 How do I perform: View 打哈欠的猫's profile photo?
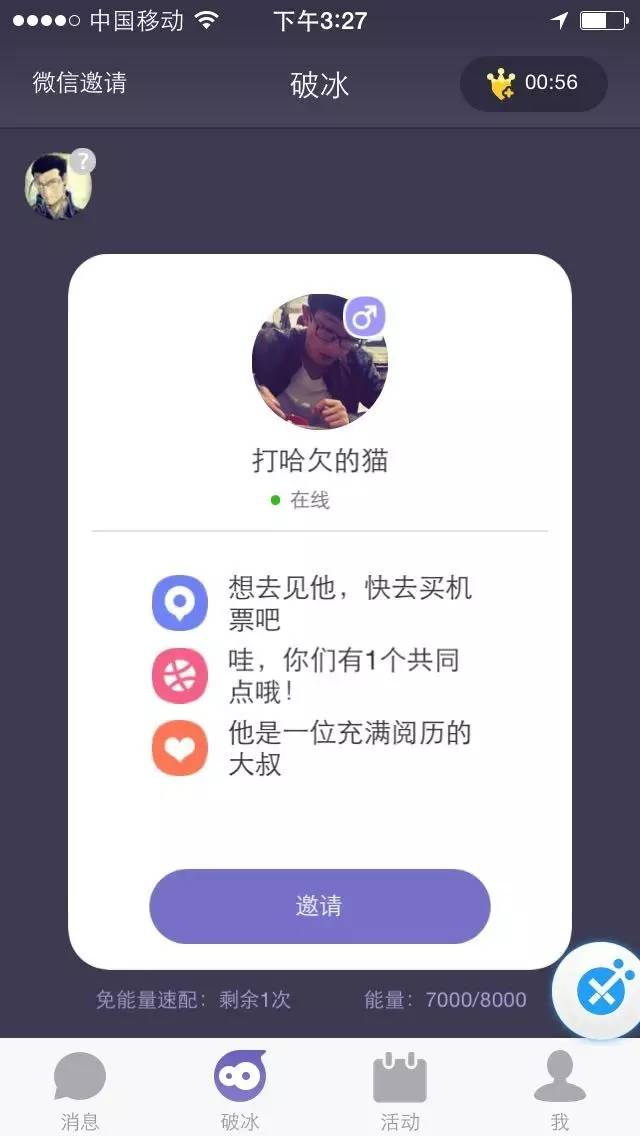319,362
